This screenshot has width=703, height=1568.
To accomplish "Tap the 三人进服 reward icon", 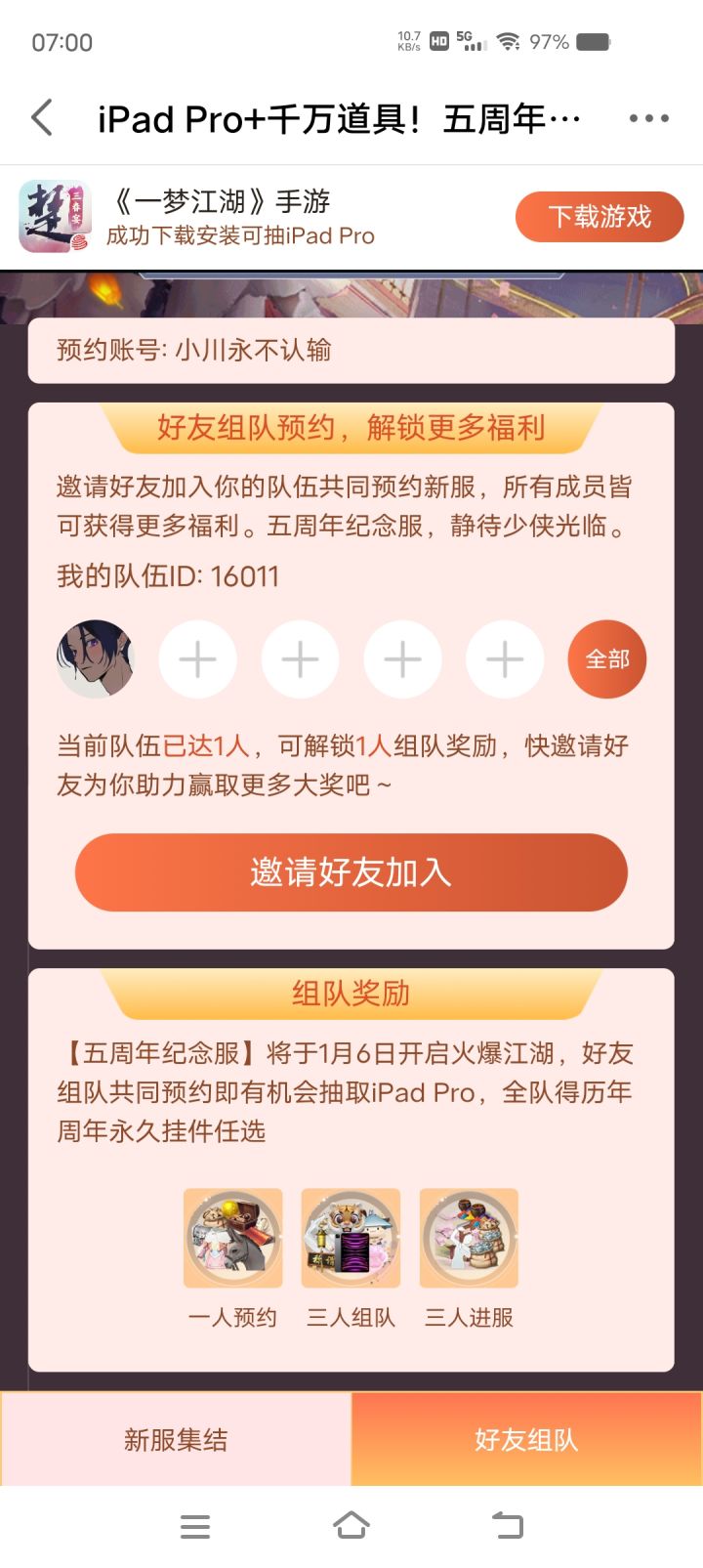I will (469, 1237).
